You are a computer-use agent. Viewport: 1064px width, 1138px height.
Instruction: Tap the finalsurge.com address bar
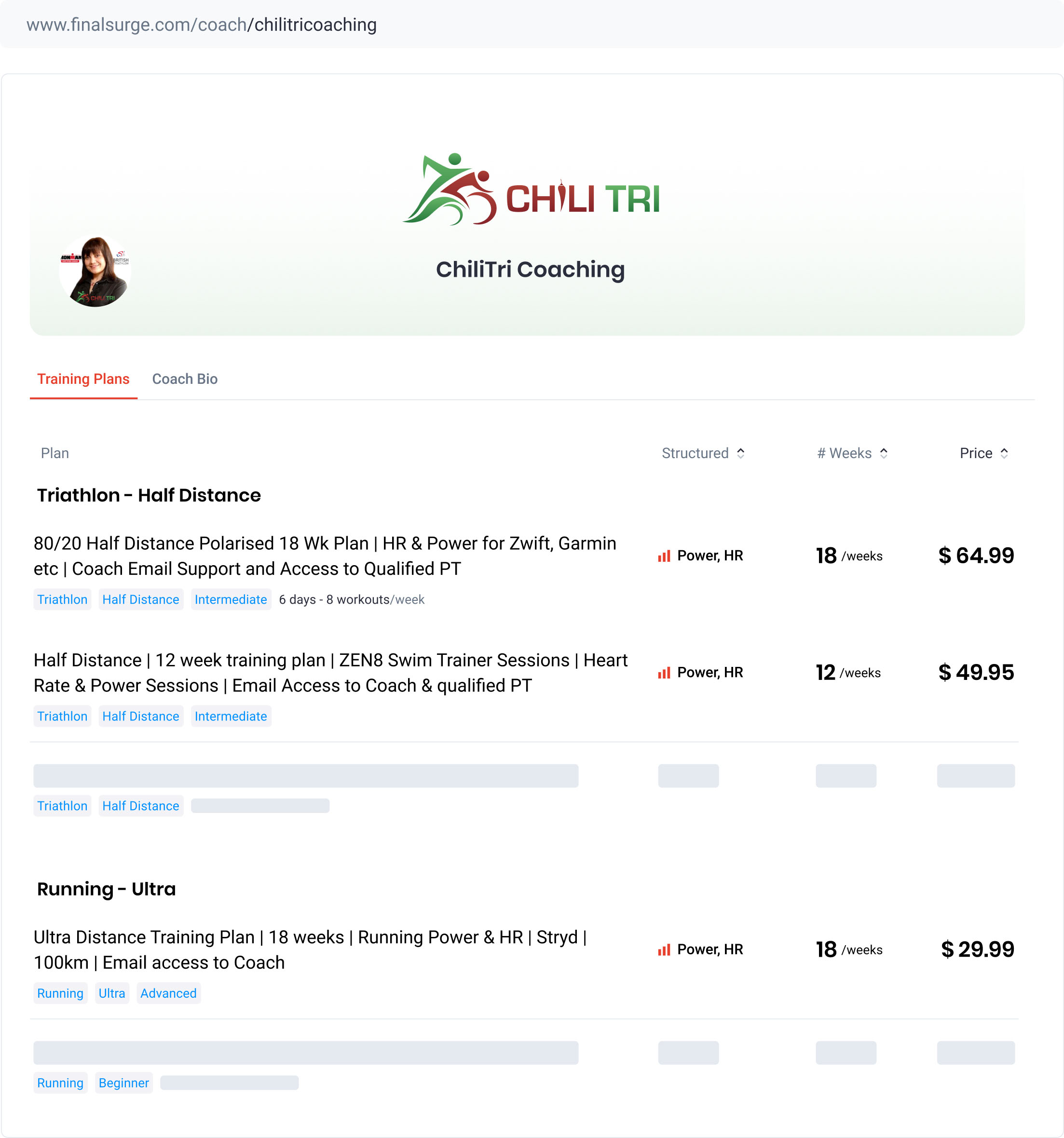coord(202,25)
